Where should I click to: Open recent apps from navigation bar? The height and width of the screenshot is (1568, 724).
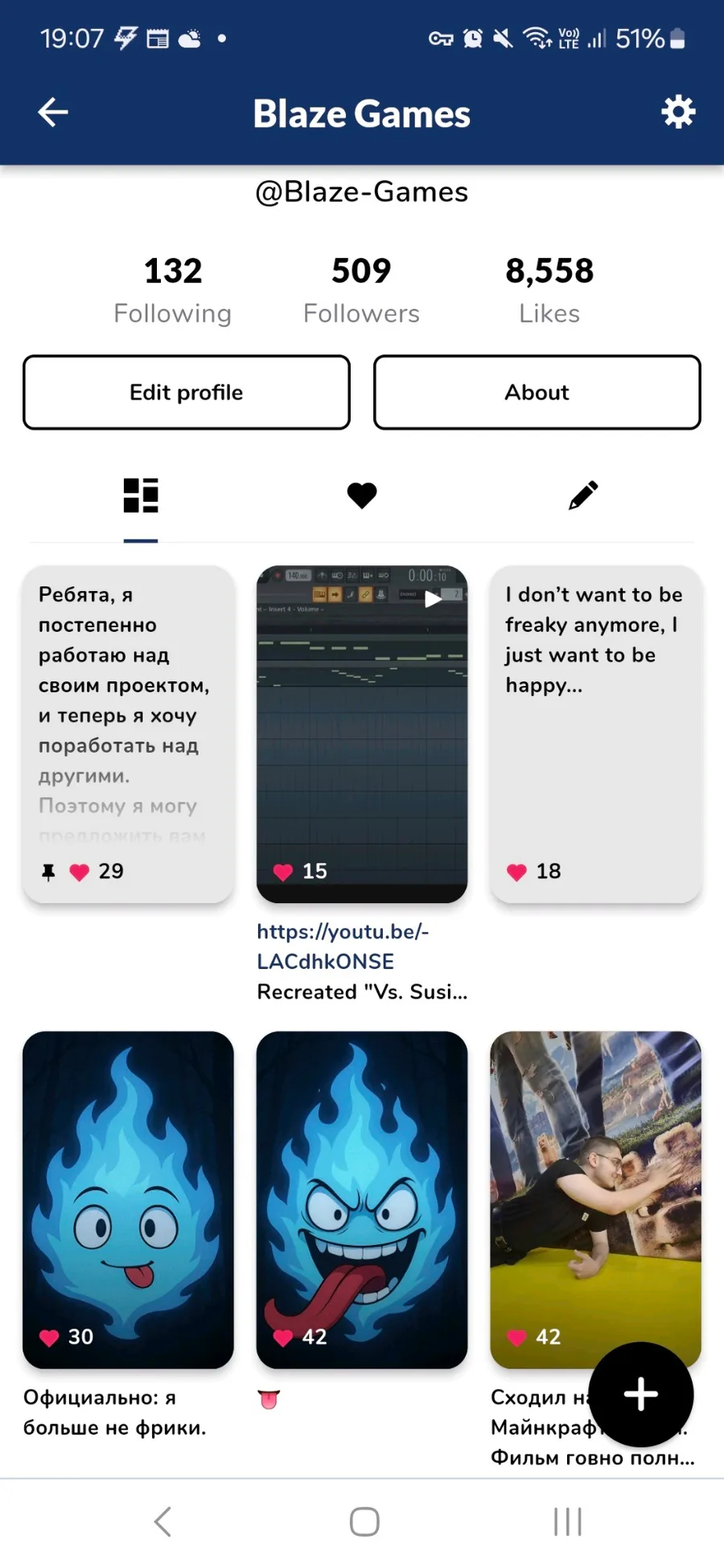pos(568,1521)
